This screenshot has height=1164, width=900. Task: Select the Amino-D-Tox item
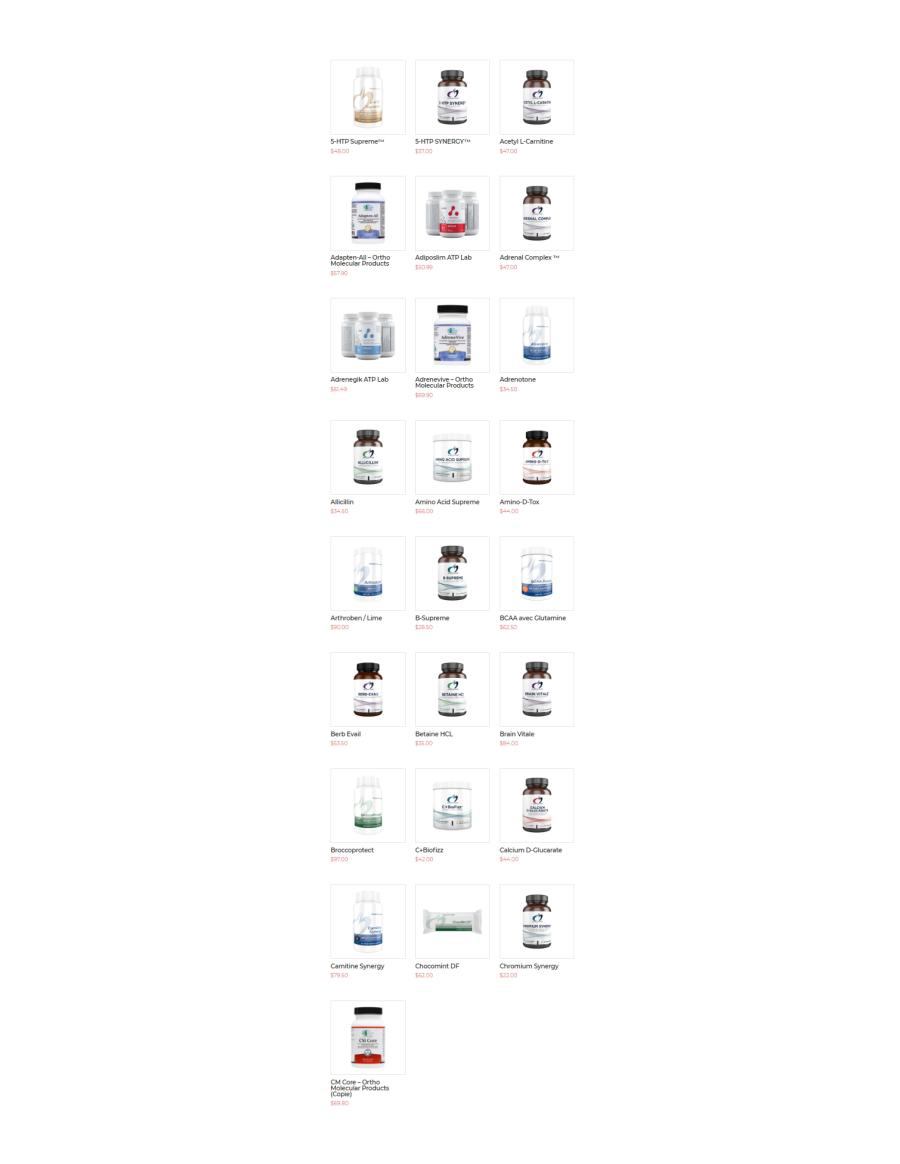537,457
